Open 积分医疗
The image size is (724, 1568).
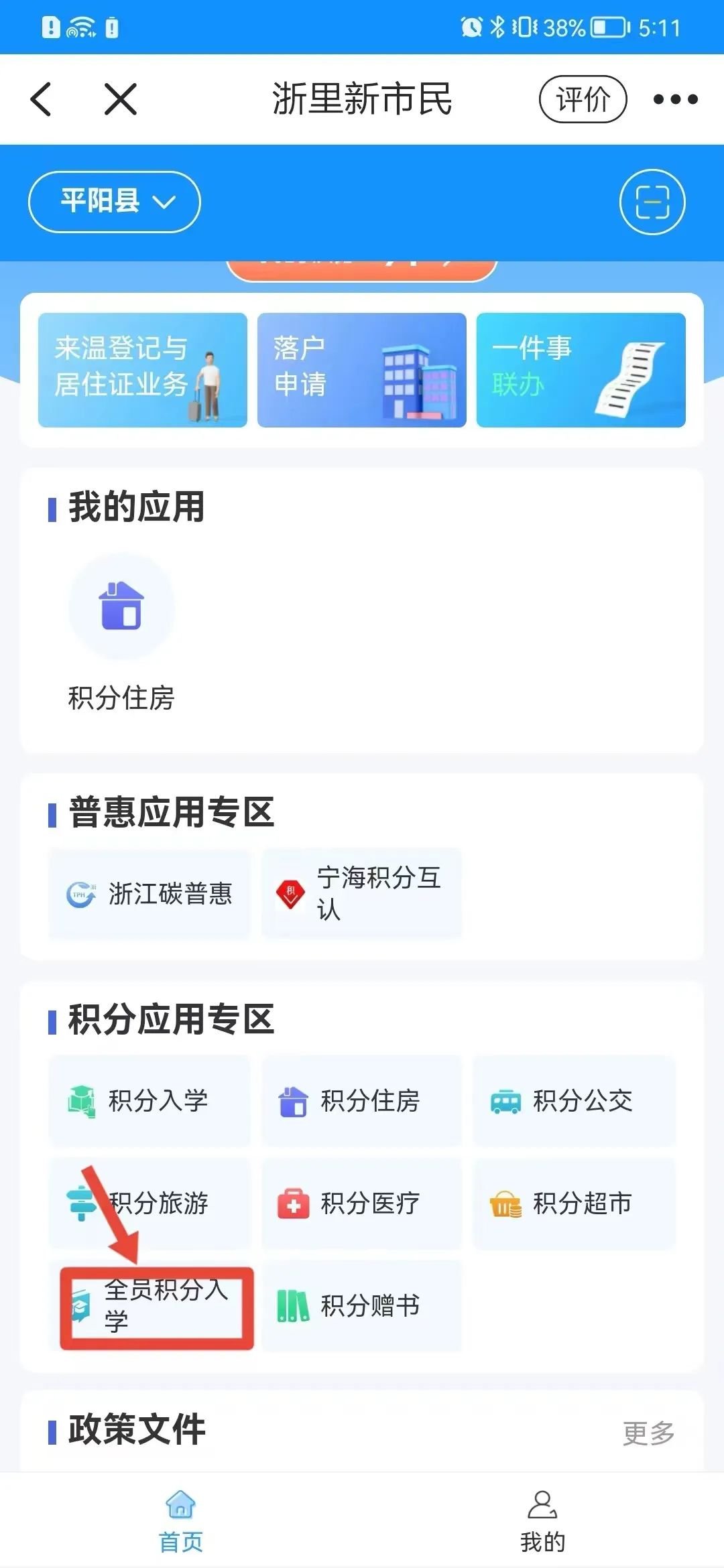pyautogui.click(x=362, y=1203)
